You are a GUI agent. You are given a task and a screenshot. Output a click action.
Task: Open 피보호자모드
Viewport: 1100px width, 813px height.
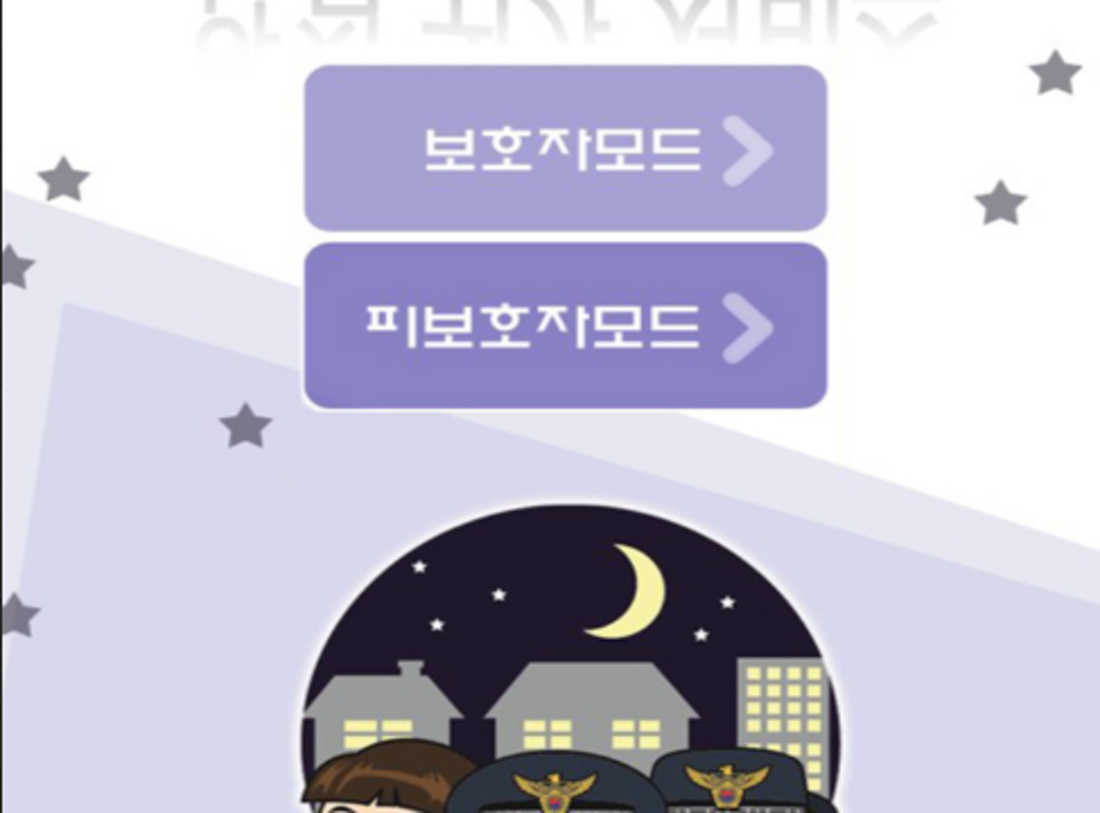point(565,326)
